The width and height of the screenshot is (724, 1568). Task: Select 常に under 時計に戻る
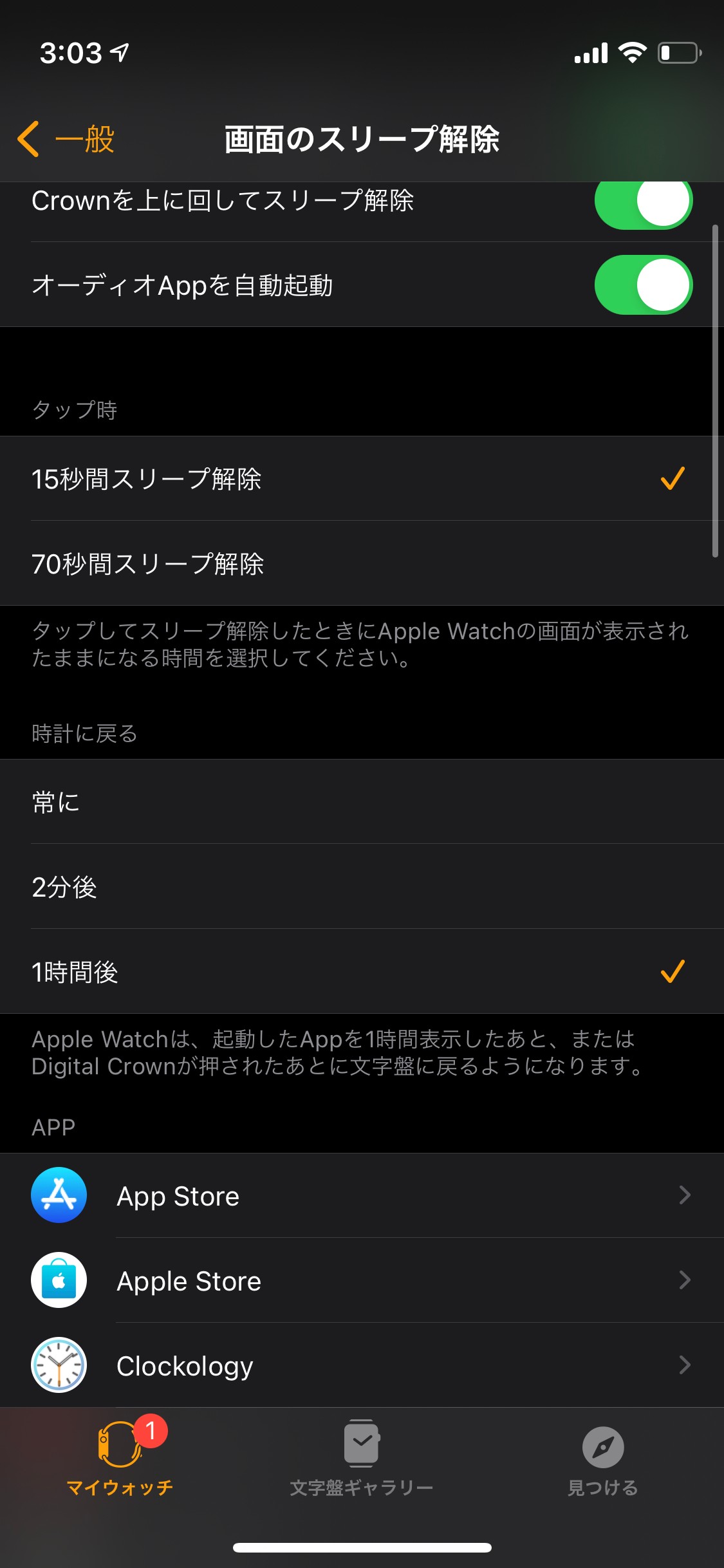pos(360,802)
